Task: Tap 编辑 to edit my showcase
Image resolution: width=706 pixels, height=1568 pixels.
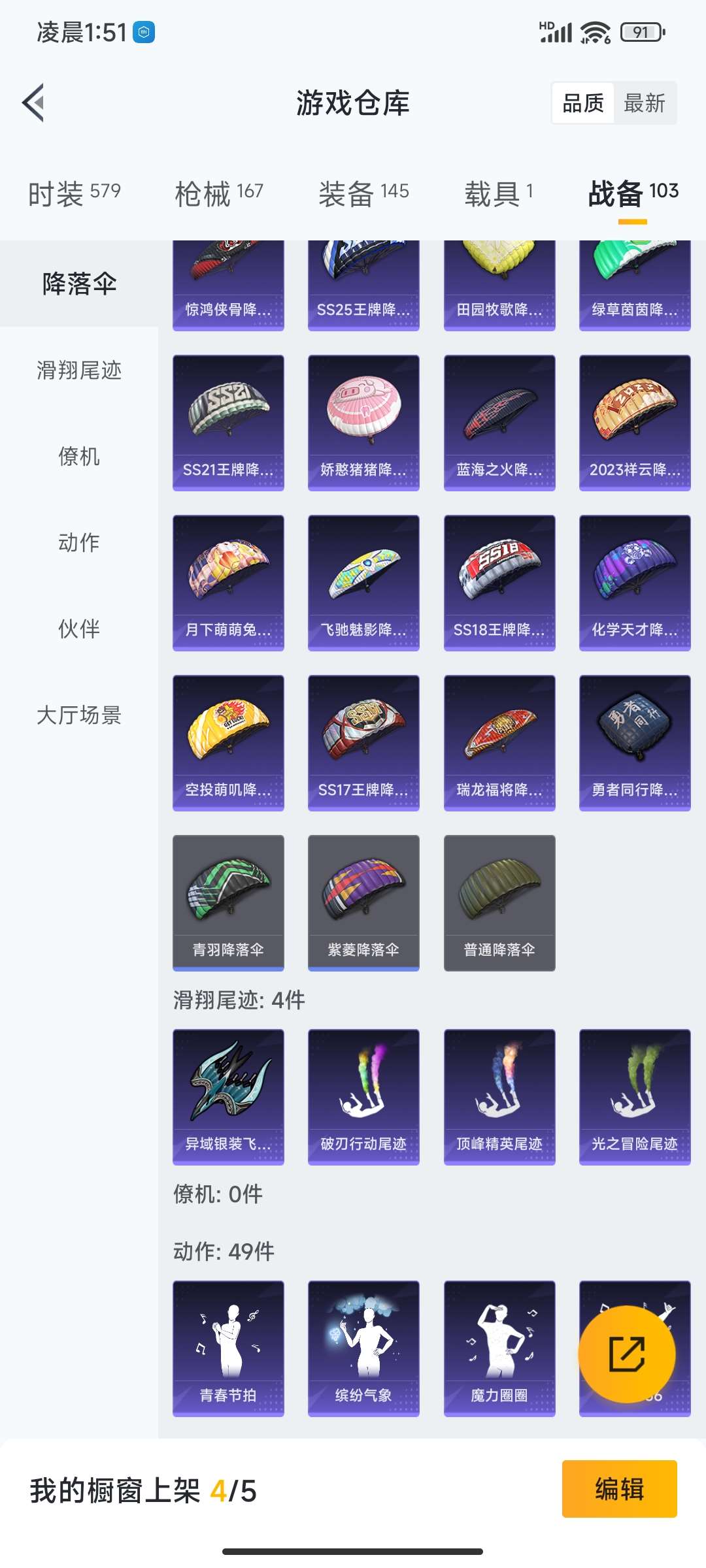Action: pyautogui.click(x=619, y=1489)
